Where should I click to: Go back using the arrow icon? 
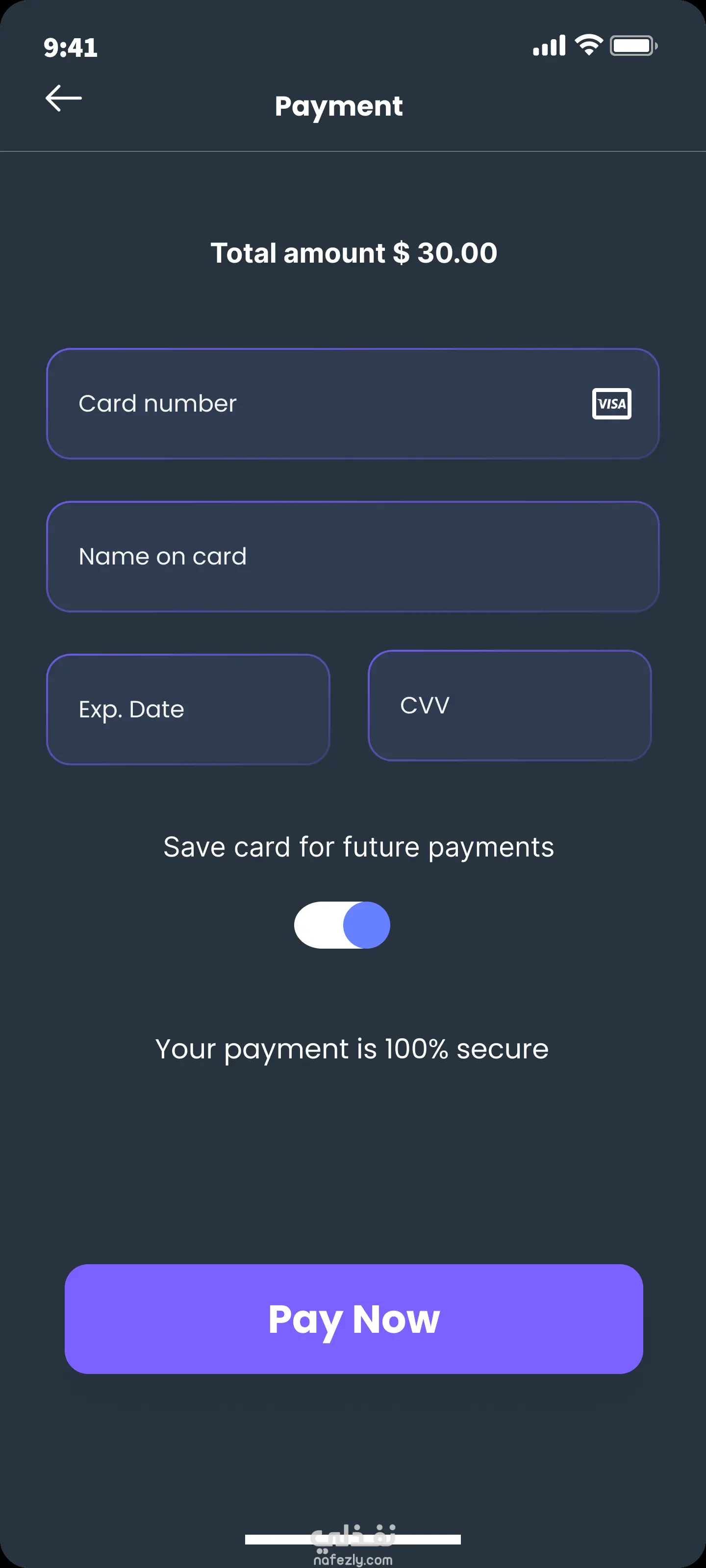[63, 98]
